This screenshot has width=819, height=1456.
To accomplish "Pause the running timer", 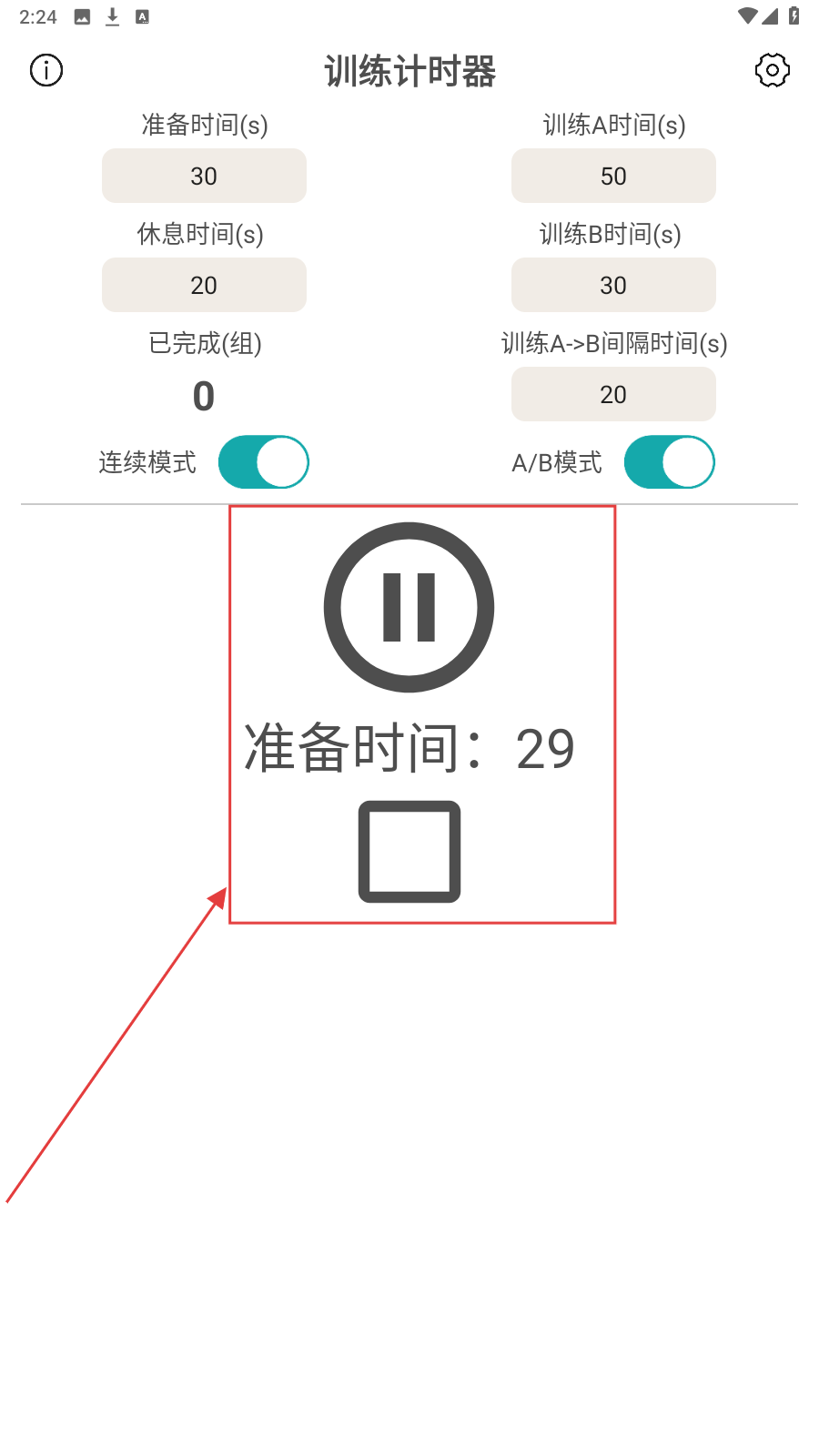I will 409,607.
